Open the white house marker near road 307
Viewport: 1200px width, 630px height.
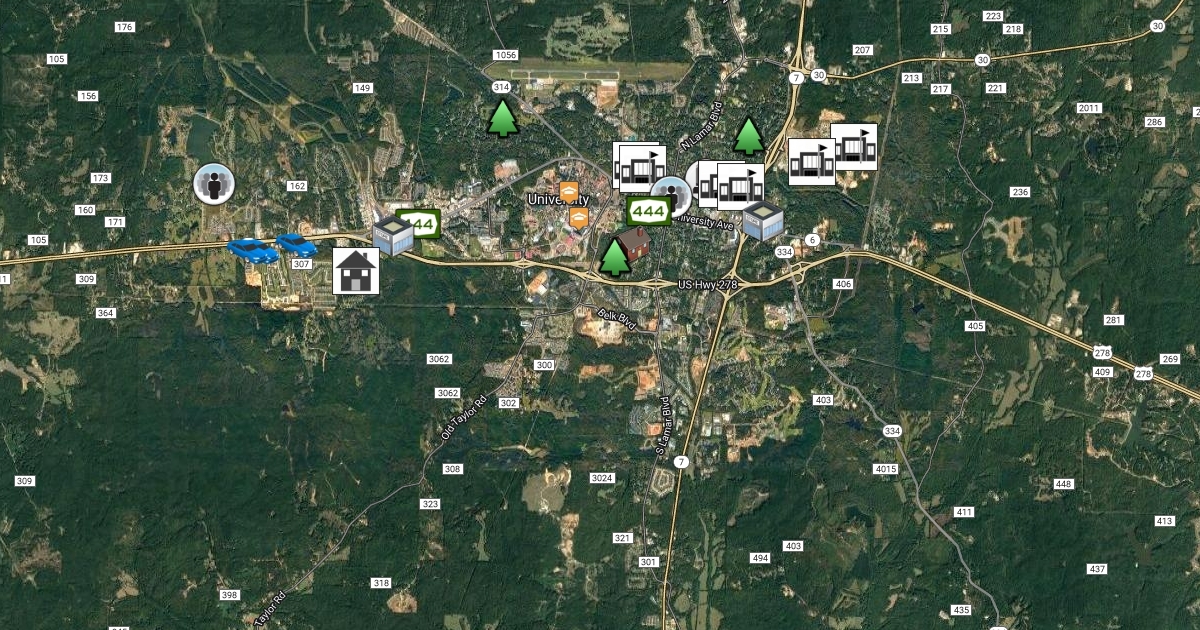click(356, 270)
